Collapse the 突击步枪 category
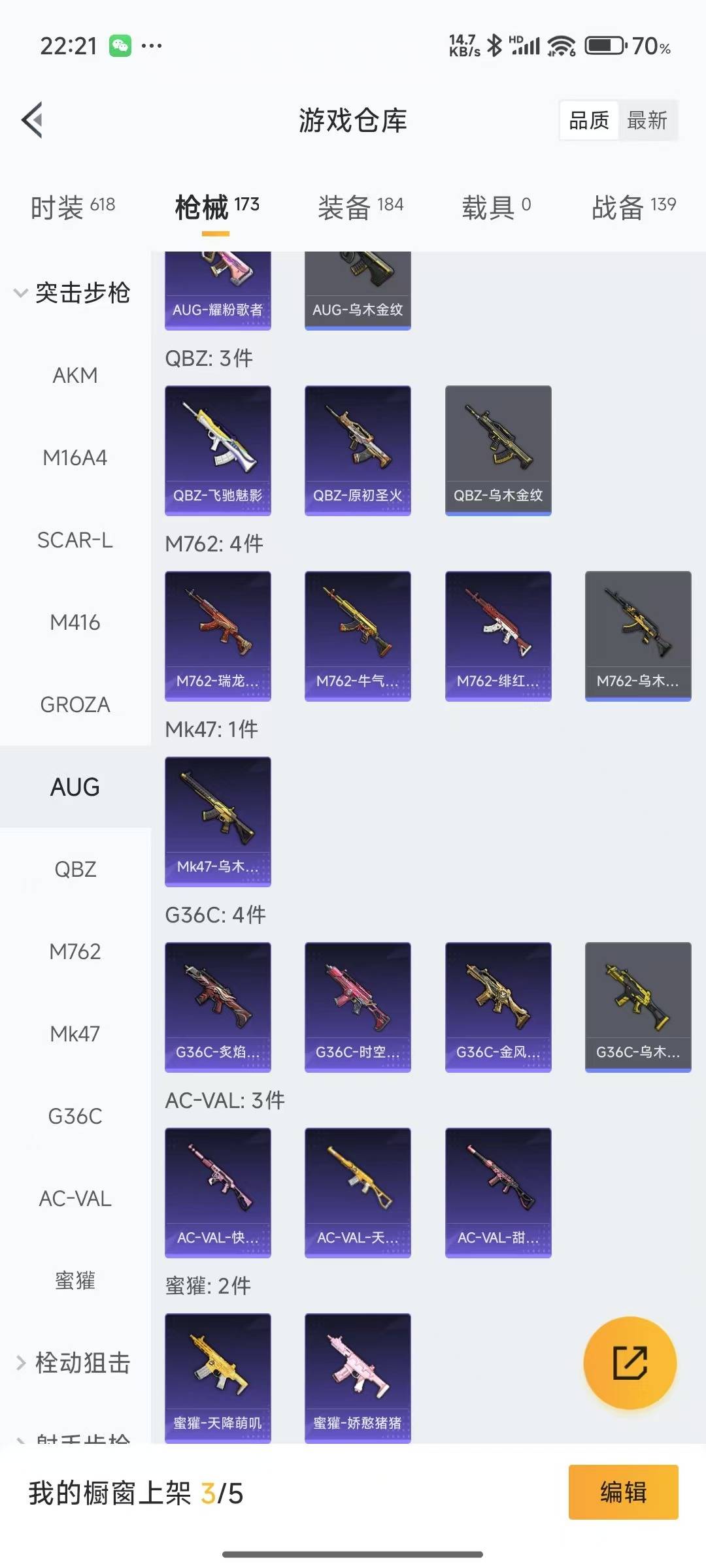706x1568 pixels. 72,293
